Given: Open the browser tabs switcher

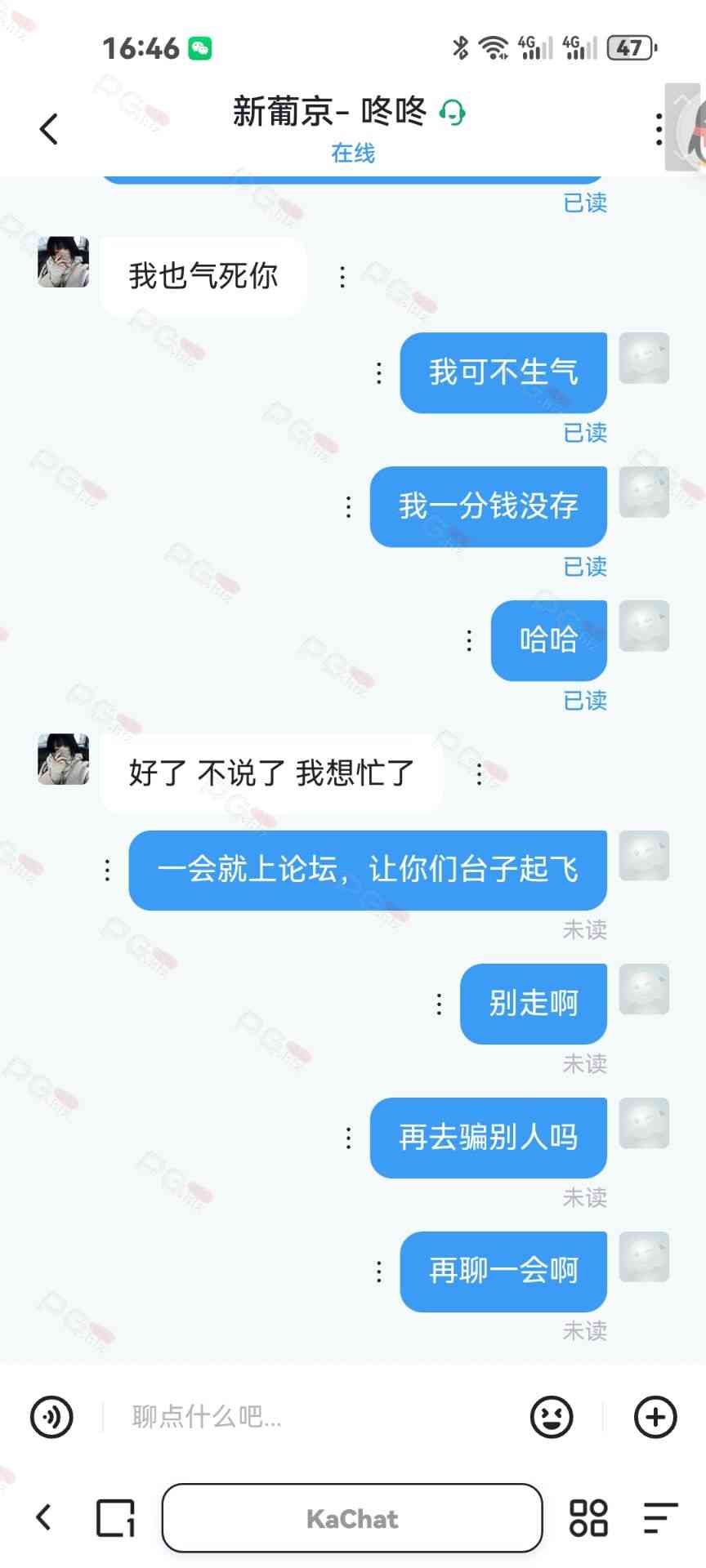Looking at the screenshot, I should [x=115, y=1518].
